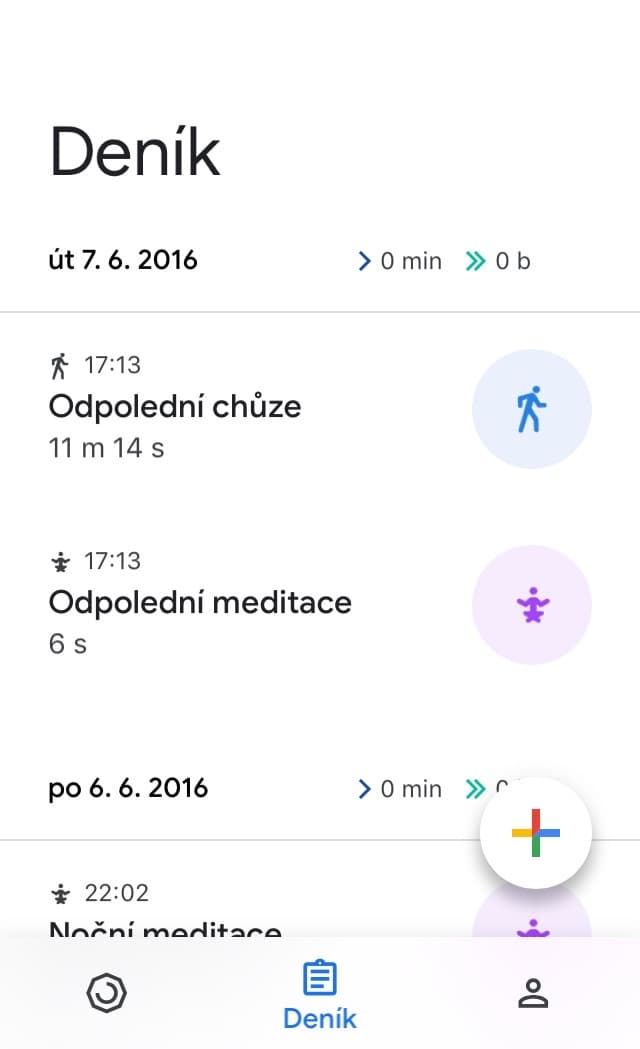
Task: Open the Odpolední chůze activity entry
Action: (320, 408)
